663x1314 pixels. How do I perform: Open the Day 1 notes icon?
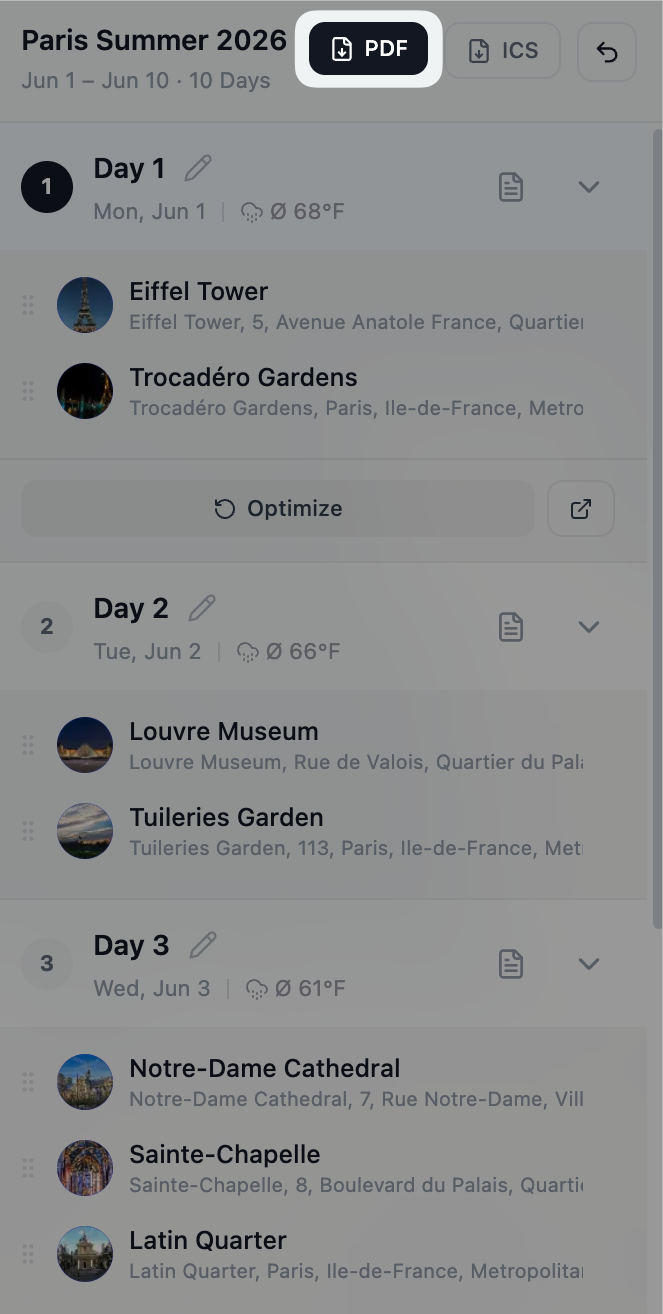click(x=511, y=187)
